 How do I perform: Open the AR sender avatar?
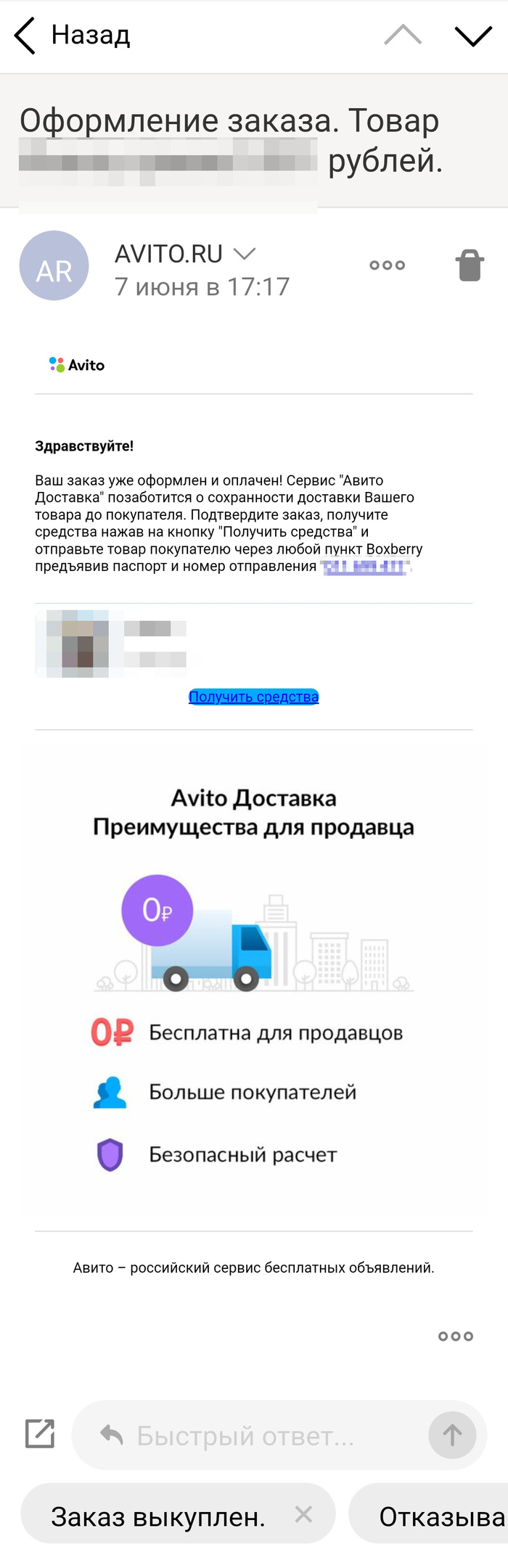54,266
